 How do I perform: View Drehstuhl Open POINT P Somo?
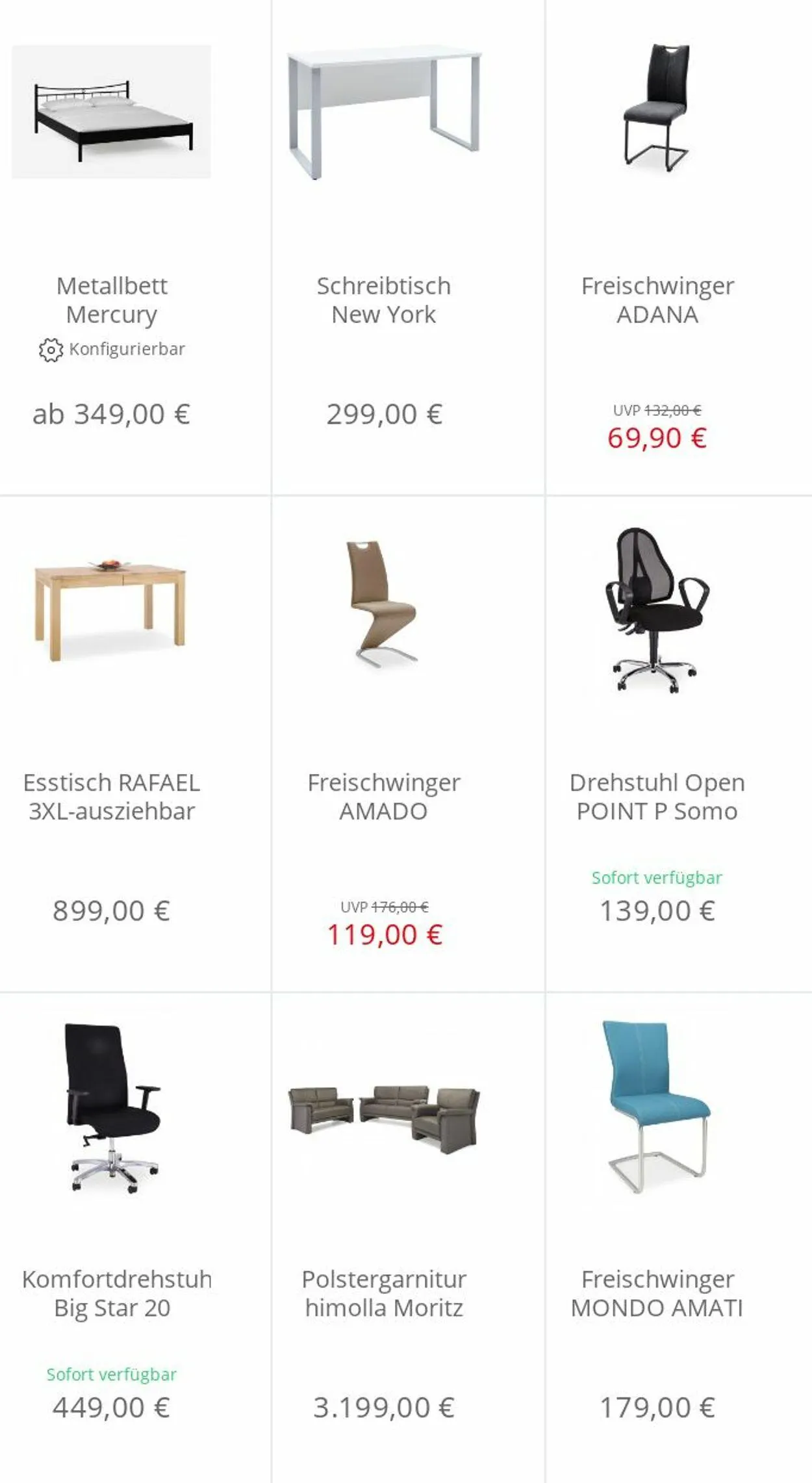click(x=657, y=796)
